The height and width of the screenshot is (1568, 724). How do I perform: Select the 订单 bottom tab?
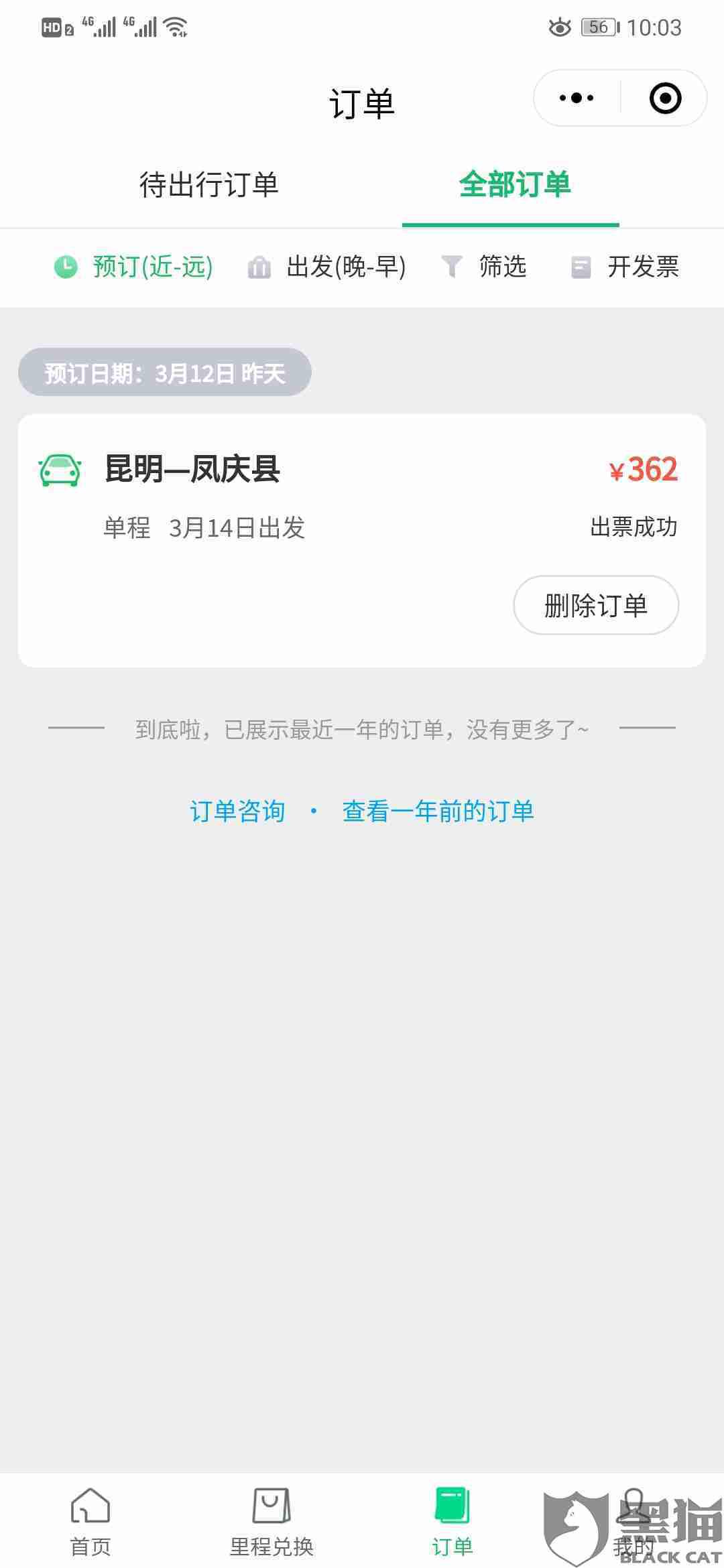(452, 1522)
